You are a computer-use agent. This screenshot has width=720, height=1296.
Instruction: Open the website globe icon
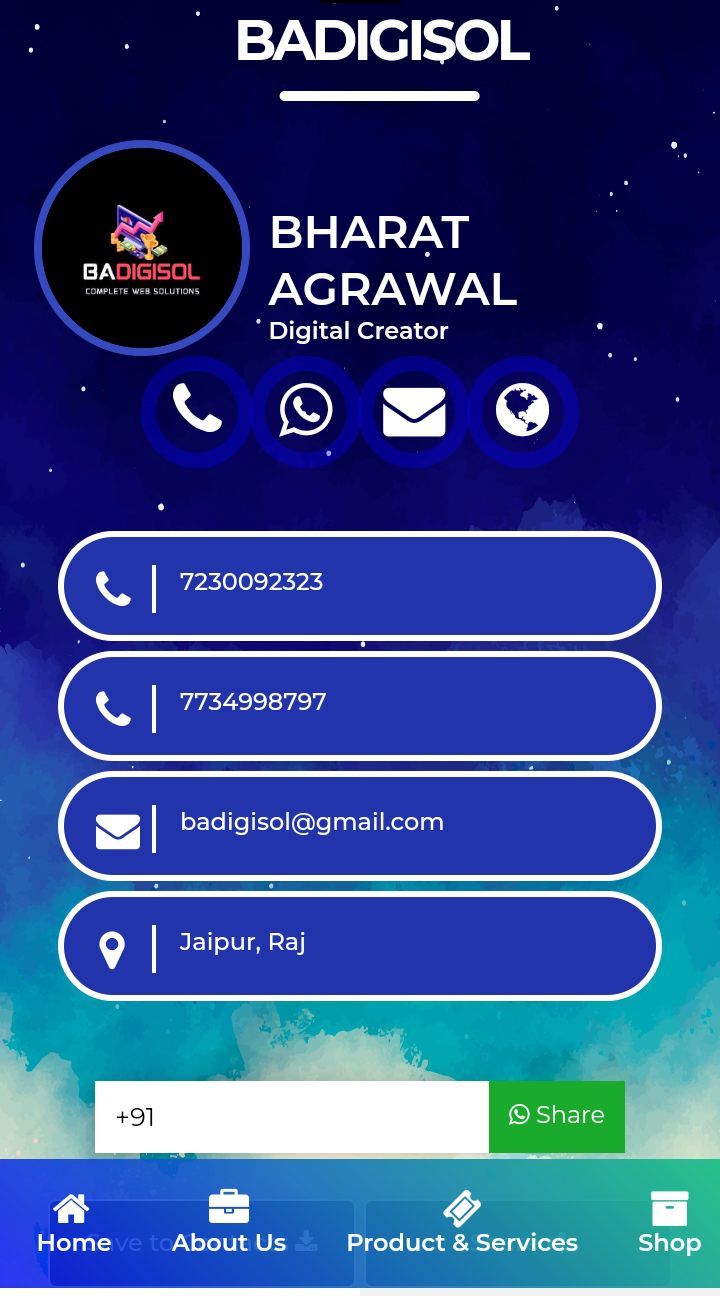pyautogui.click(x=523, y=410)
